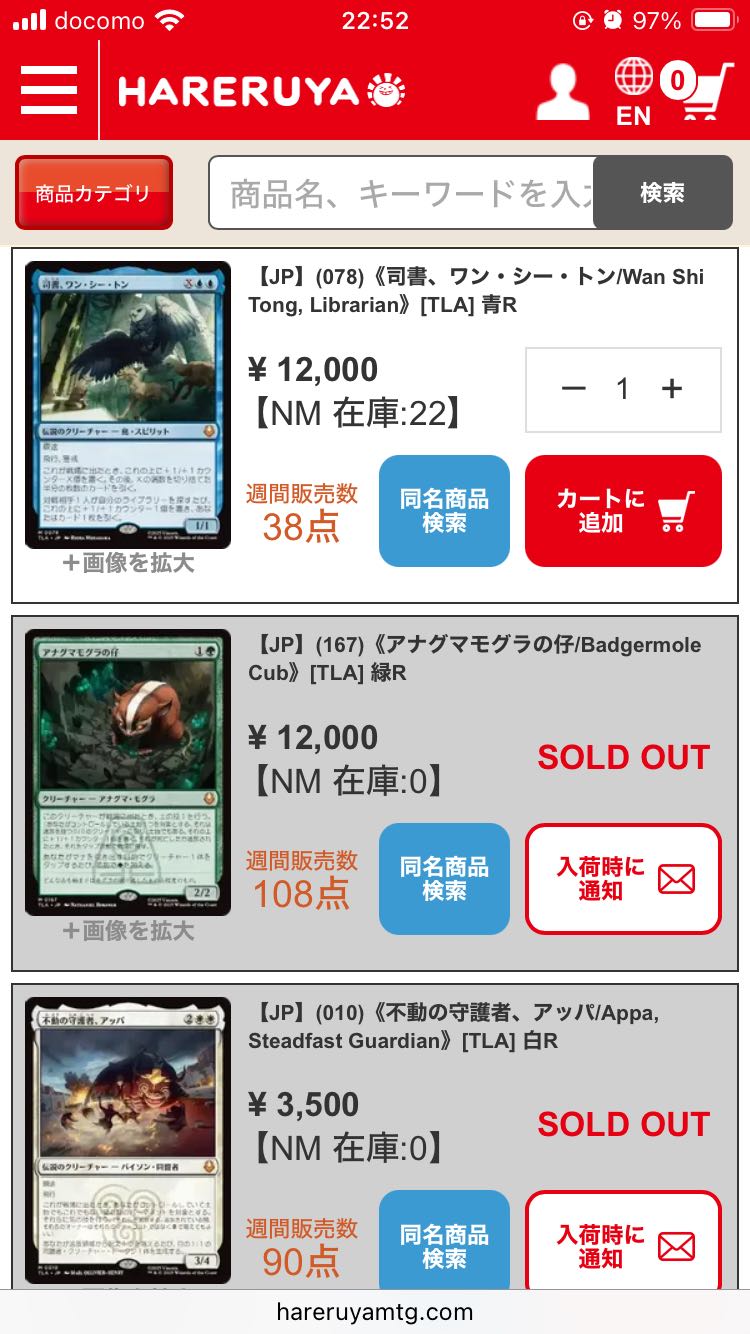Open the Appa, Steadfast Guardian product title
This screenshot has width=750, height=1334.
pos(455,1026)
